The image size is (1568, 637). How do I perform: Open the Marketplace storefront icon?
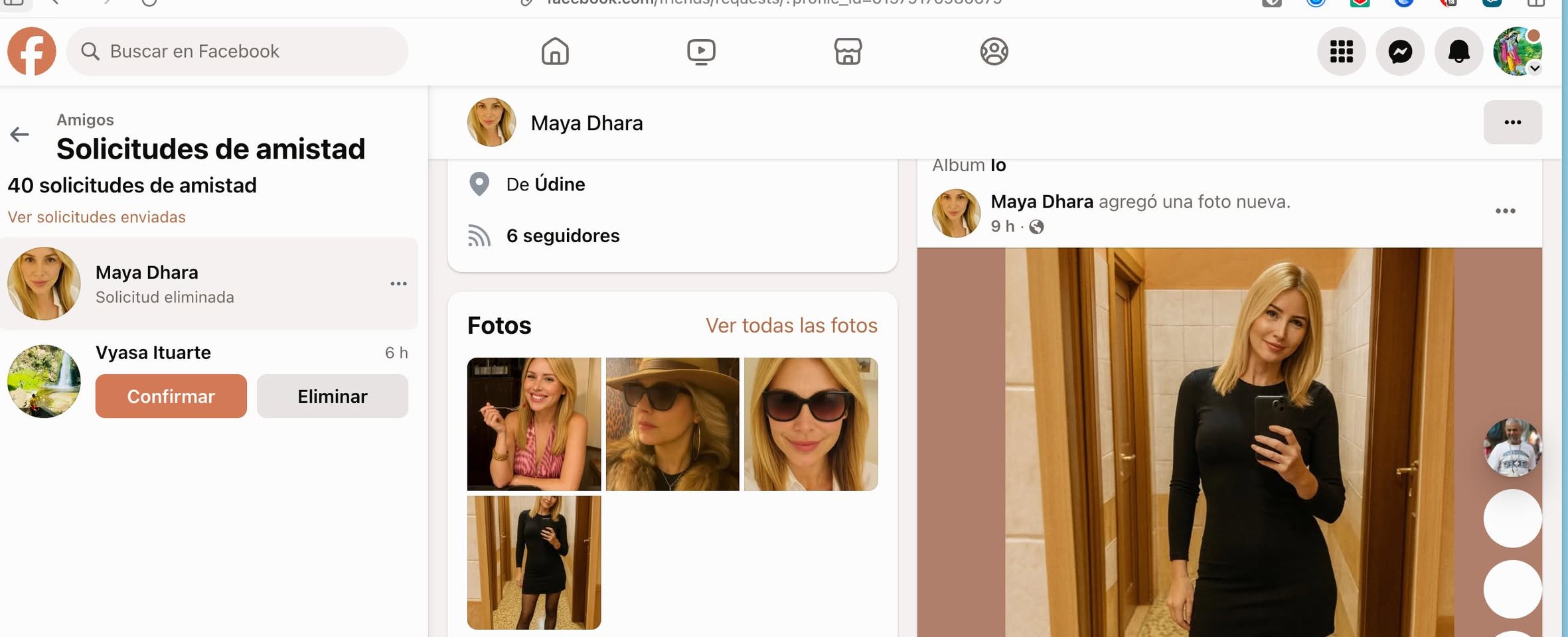coord(848,51)
